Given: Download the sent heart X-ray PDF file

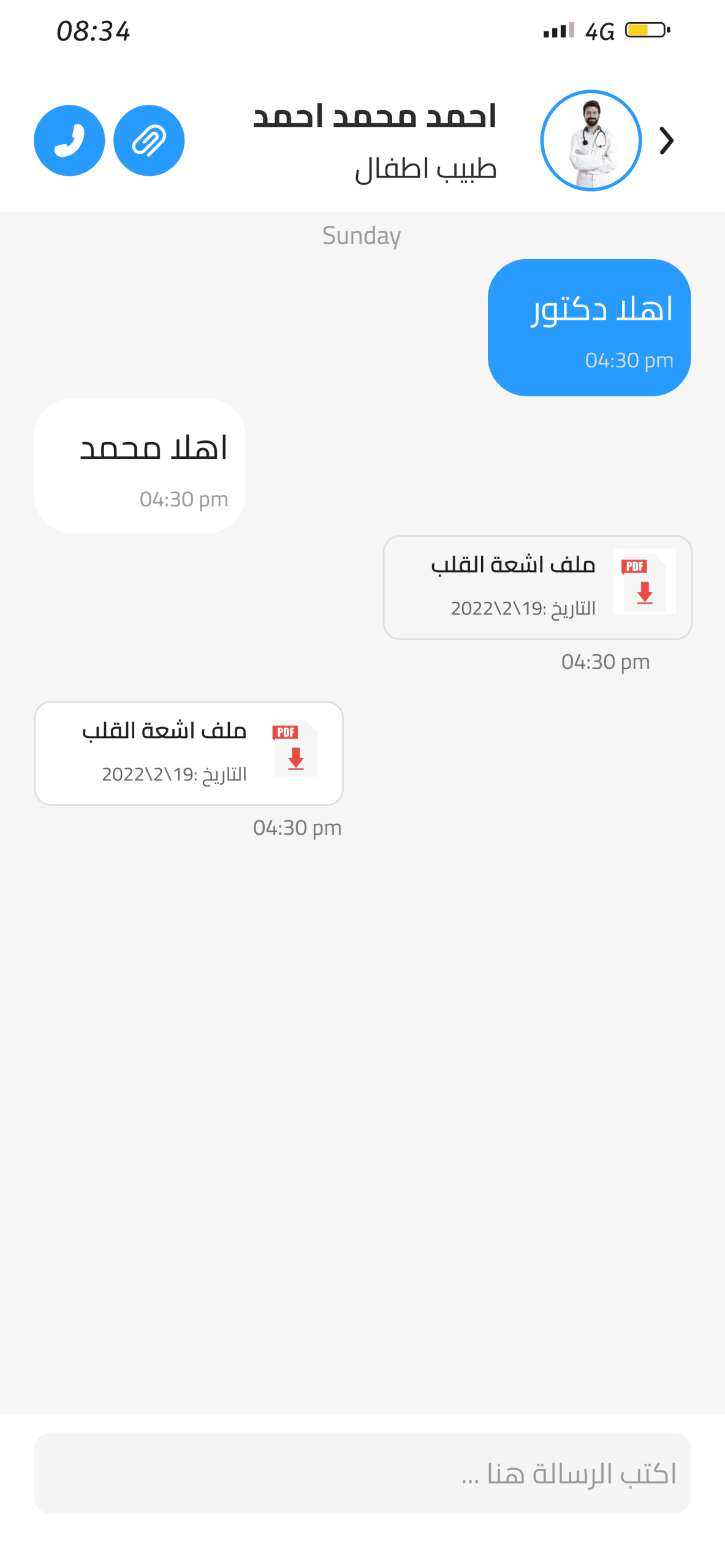Looking at the screenshot, I should pyautogui.click(x=644, y=581).
